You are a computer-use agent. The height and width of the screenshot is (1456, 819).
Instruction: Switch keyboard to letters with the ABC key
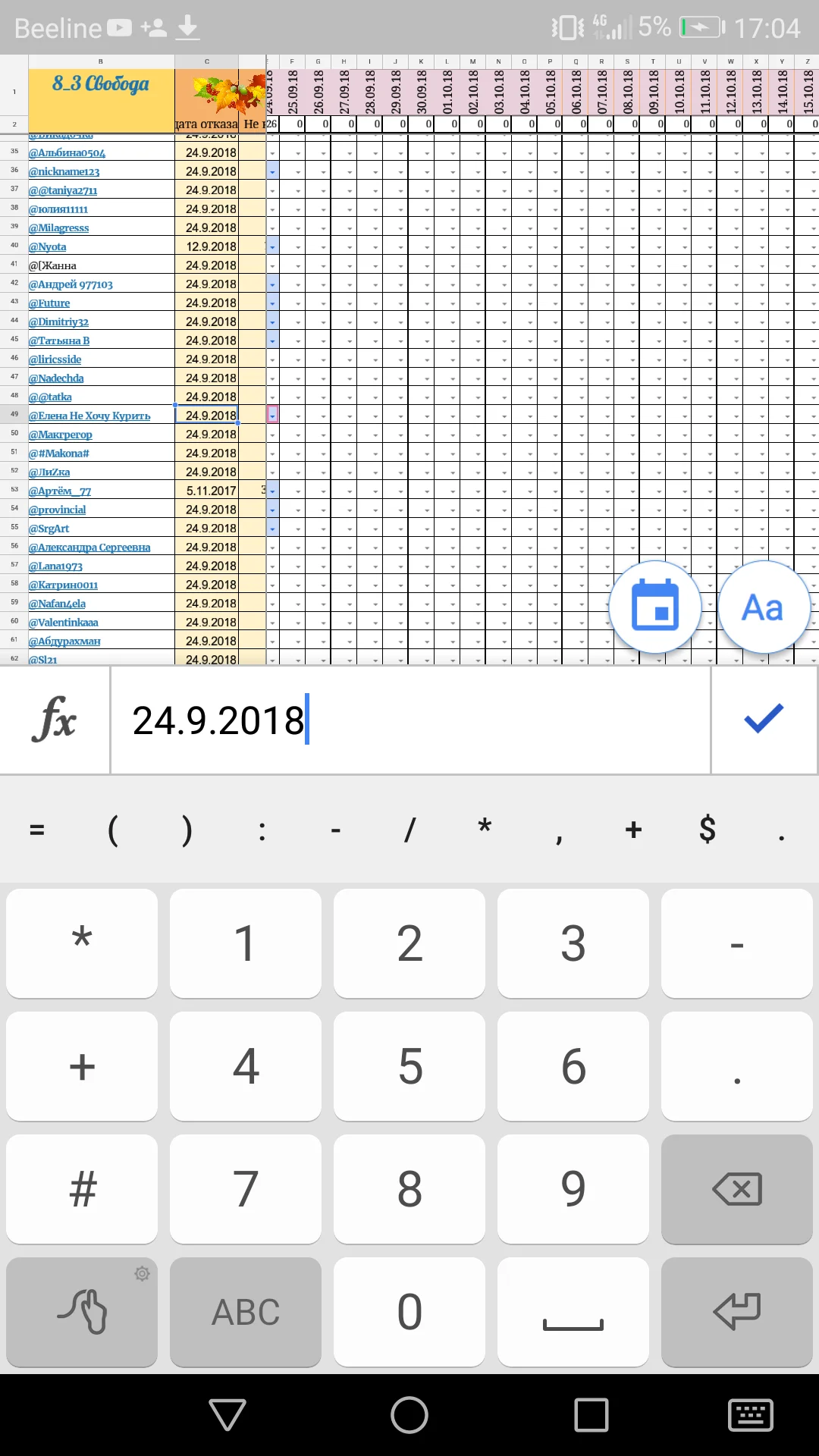[x=245, y=1312]
